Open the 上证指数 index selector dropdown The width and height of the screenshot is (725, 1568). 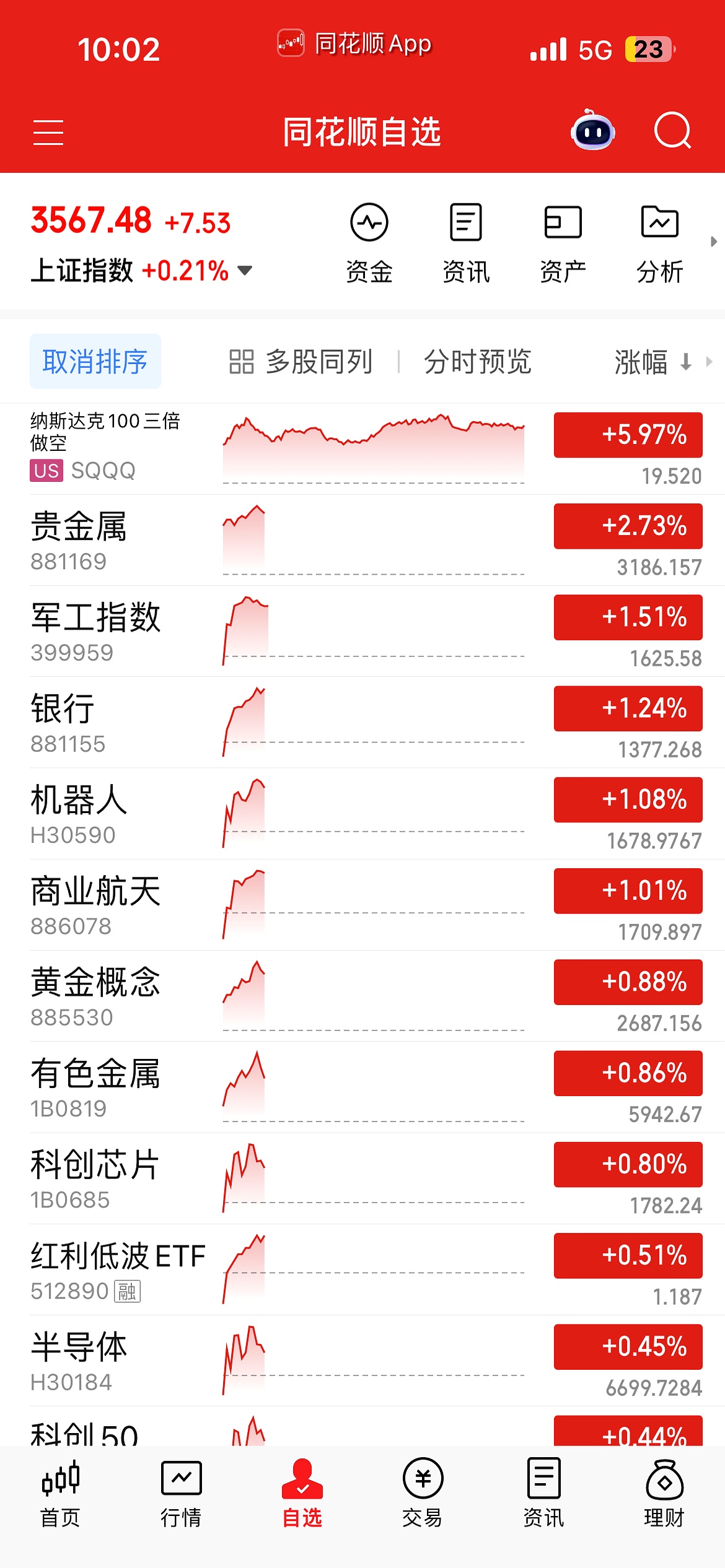[x=244, y=271]
